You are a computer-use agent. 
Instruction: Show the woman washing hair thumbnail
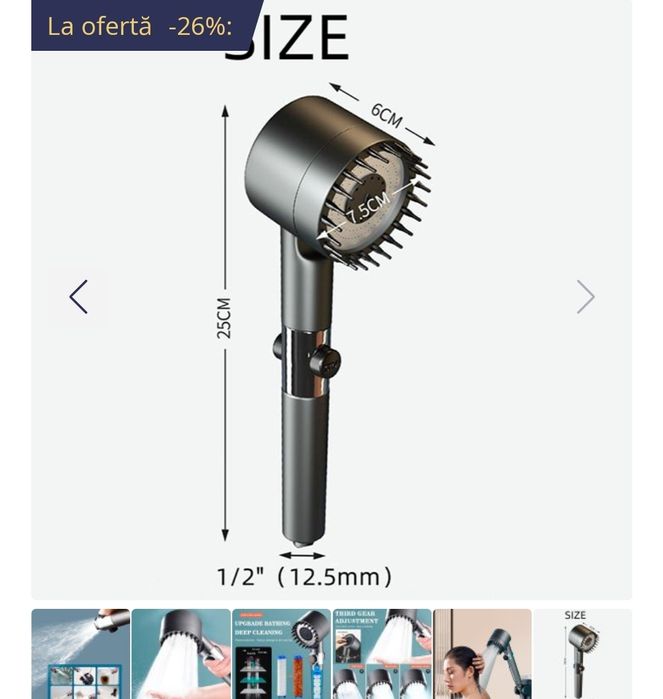coord(482,654)
